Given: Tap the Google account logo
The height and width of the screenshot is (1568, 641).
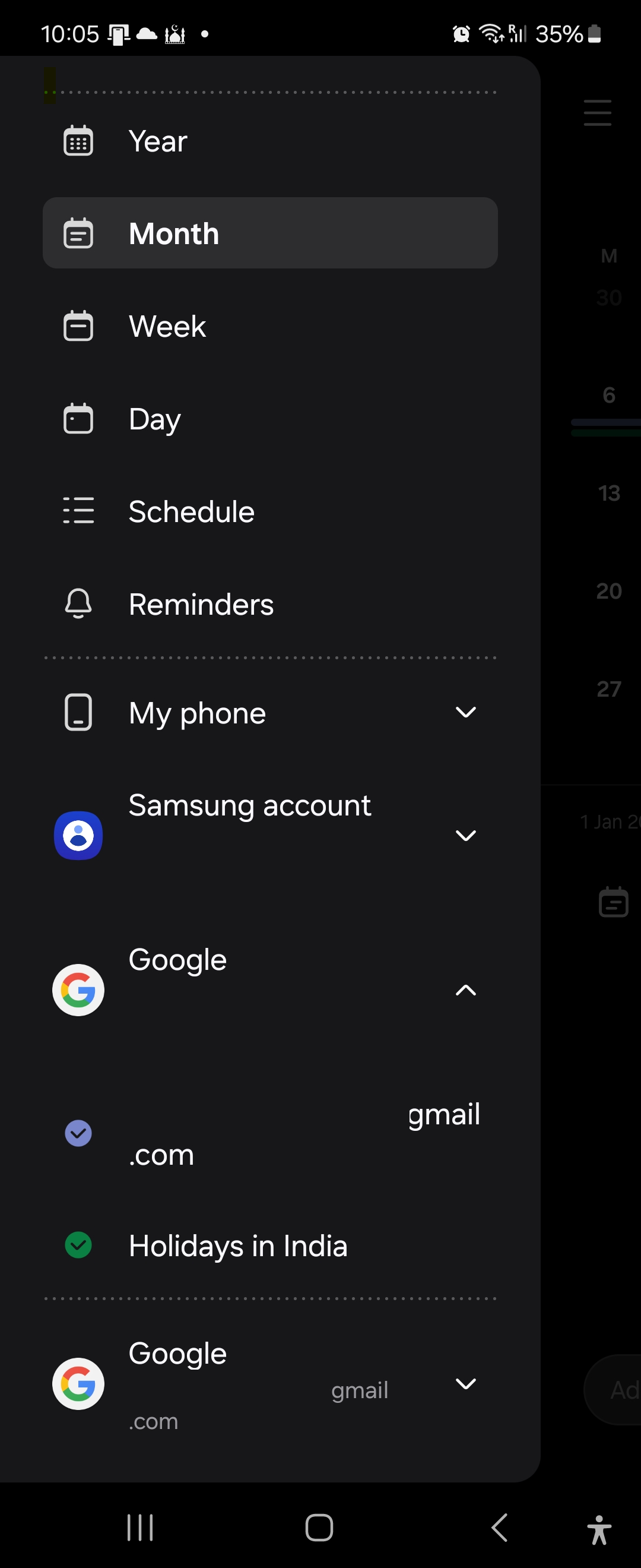Looking at the screenshot, I should click(x=78, y=990).
